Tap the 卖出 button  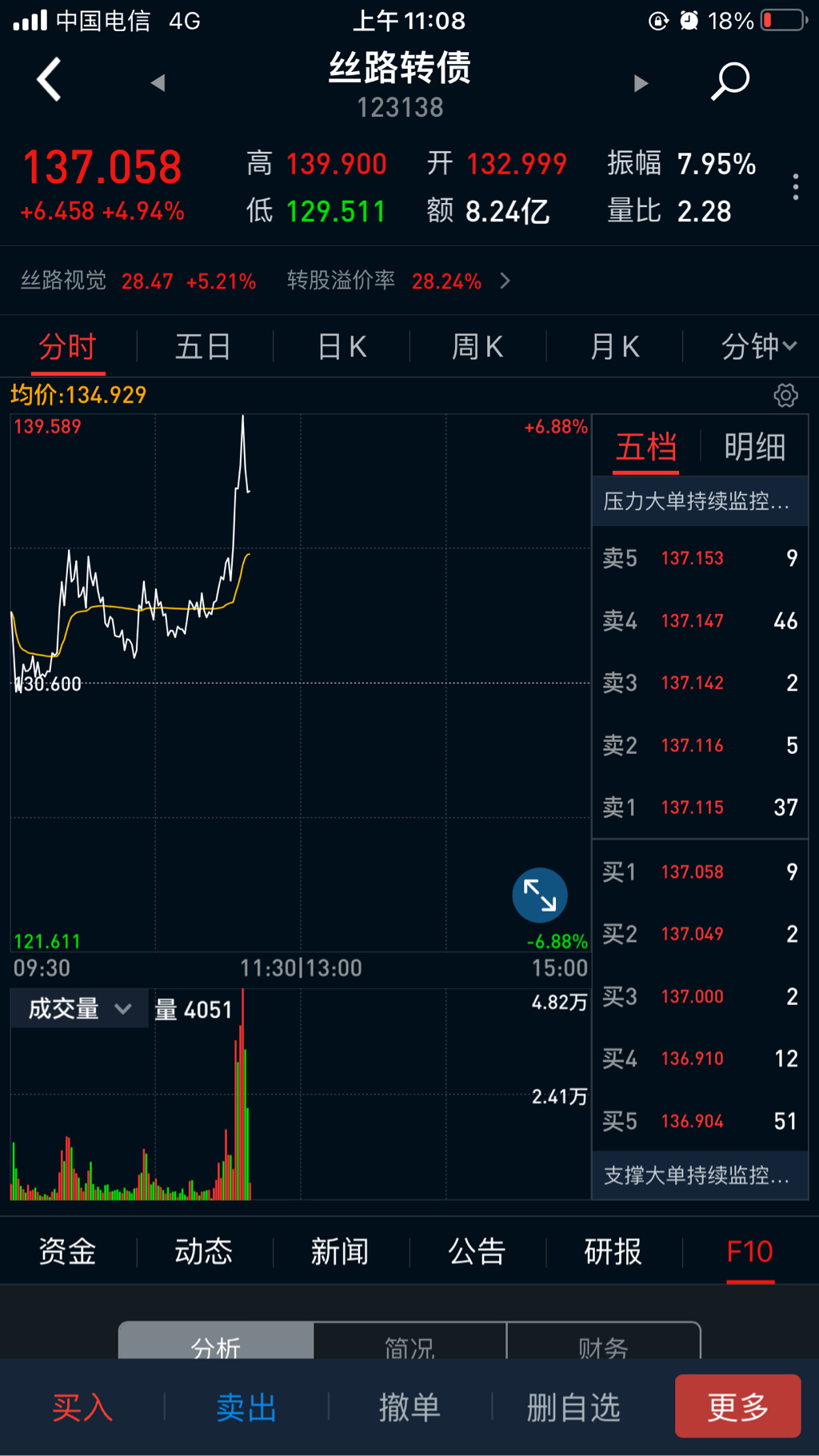coord(246,1407)
